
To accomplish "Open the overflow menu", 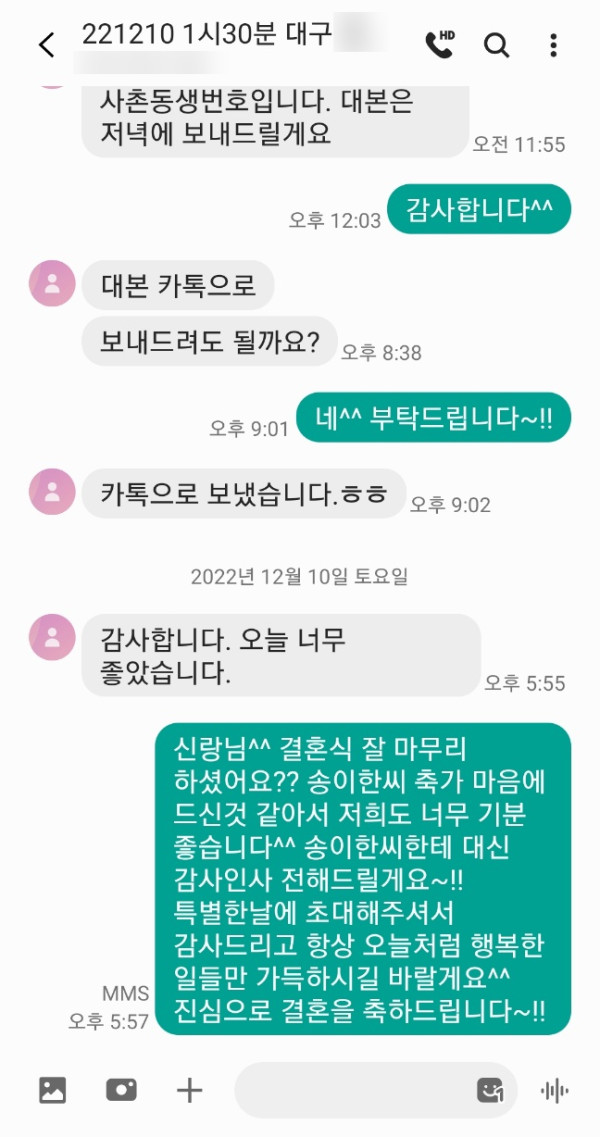I will (x=554, y=45).
